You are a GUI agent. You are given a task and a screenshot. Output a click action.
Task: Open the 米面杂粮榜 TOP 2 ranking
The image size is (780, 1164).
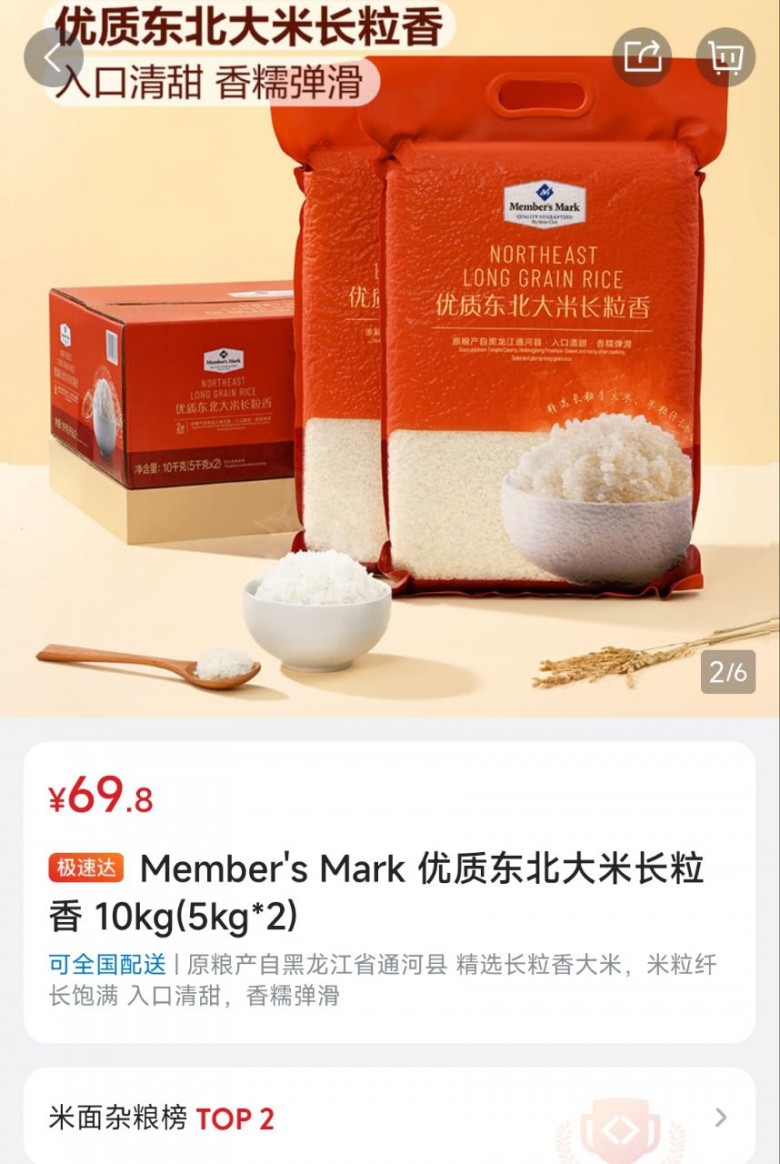tap(388, 1118)
